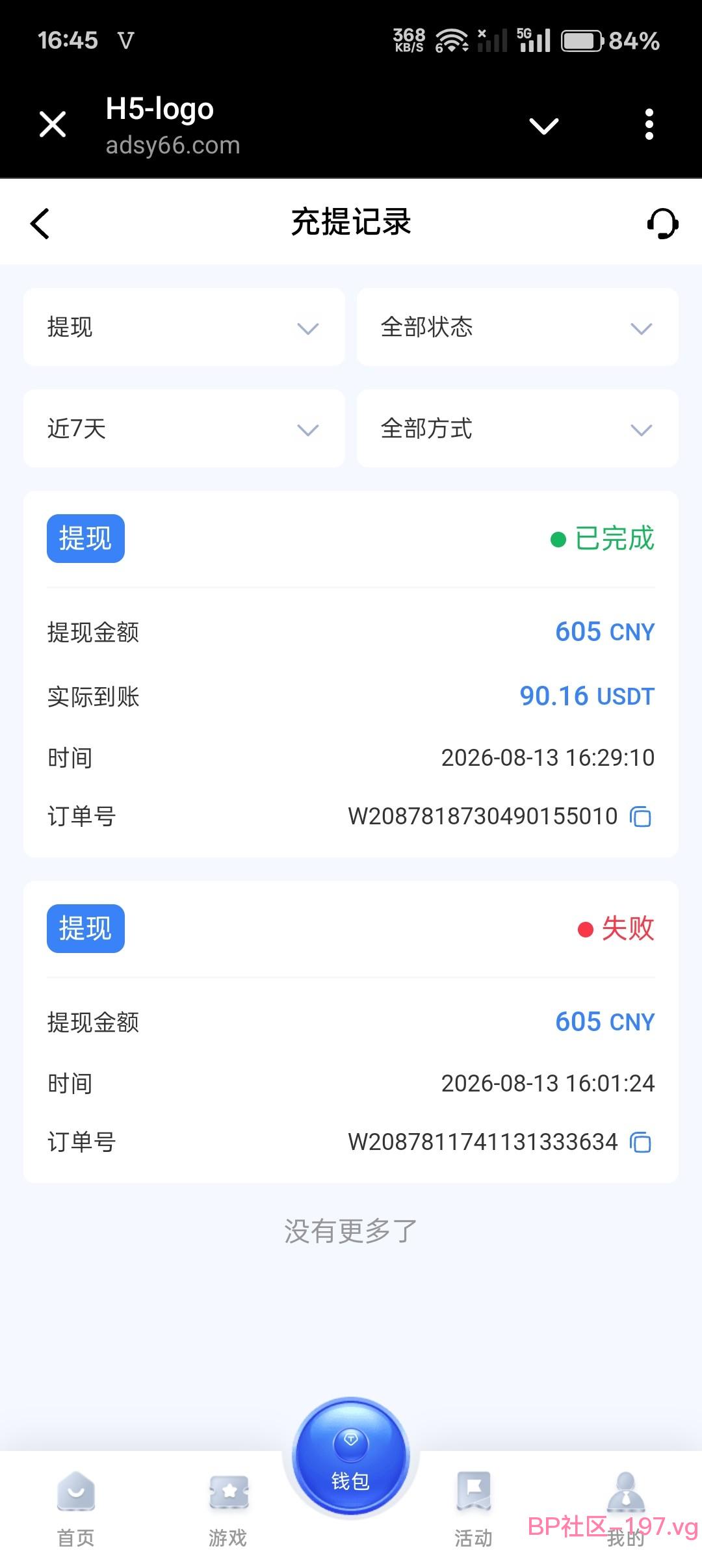Open the 全部方式 method dropdown
The image size is (702, 1568).
coord(517,428)
